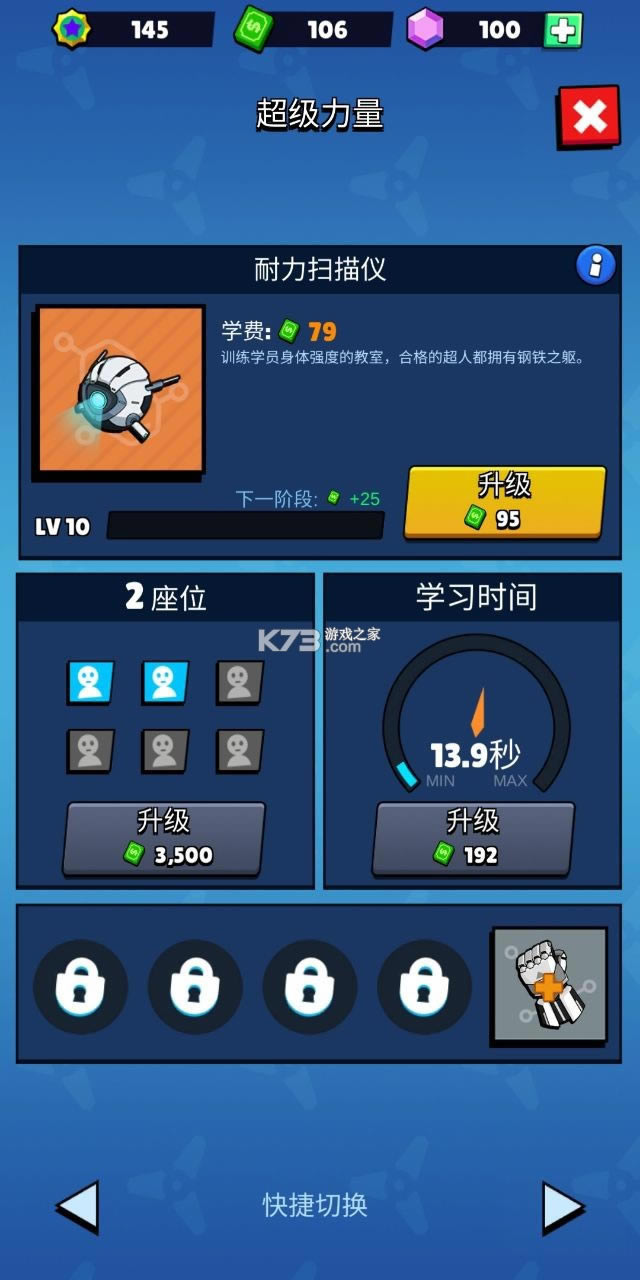Switch to the next room with right arrow

coord(562,1206)
